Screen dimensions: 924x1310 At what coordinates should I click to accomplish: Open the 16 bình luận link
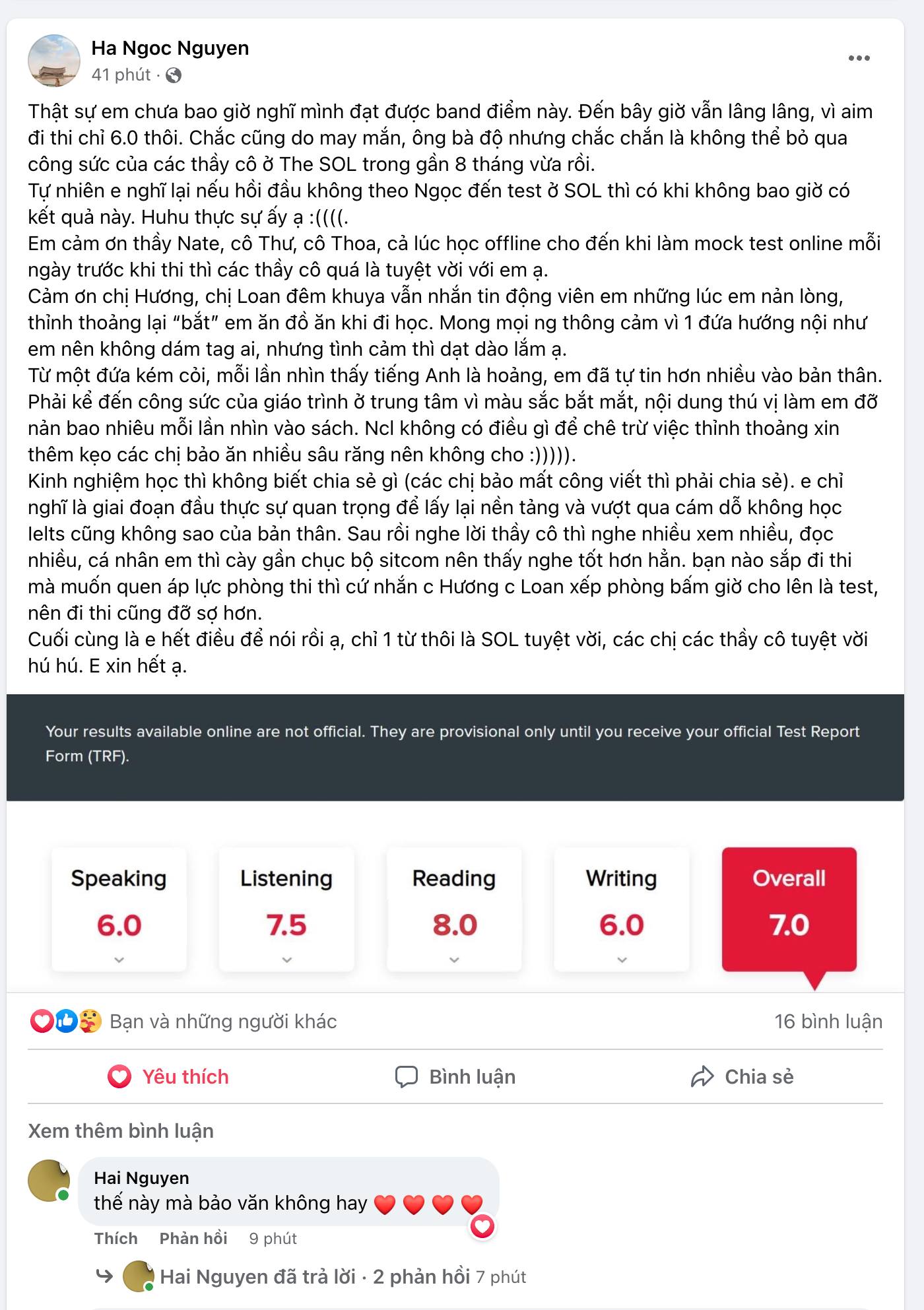(x=828, y=1022)
